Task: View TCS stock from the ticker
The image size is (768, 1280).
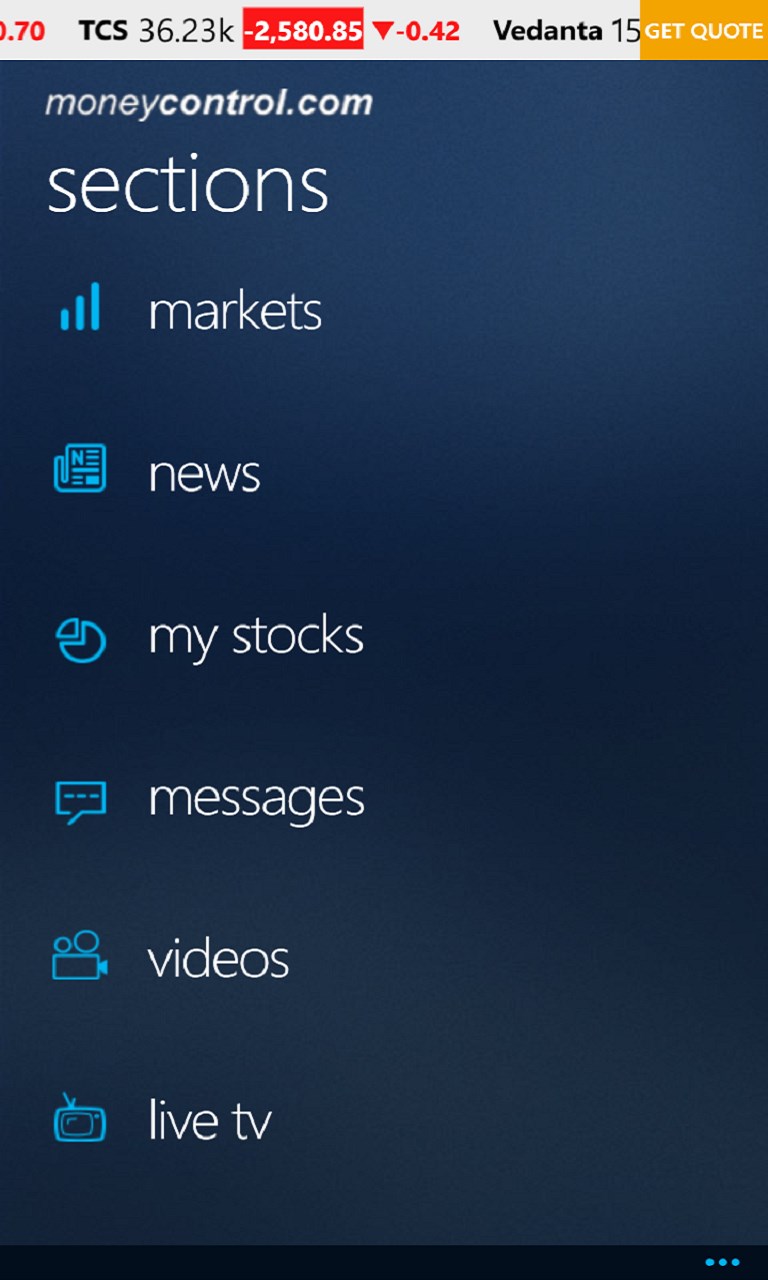Action: click(102, 30)
